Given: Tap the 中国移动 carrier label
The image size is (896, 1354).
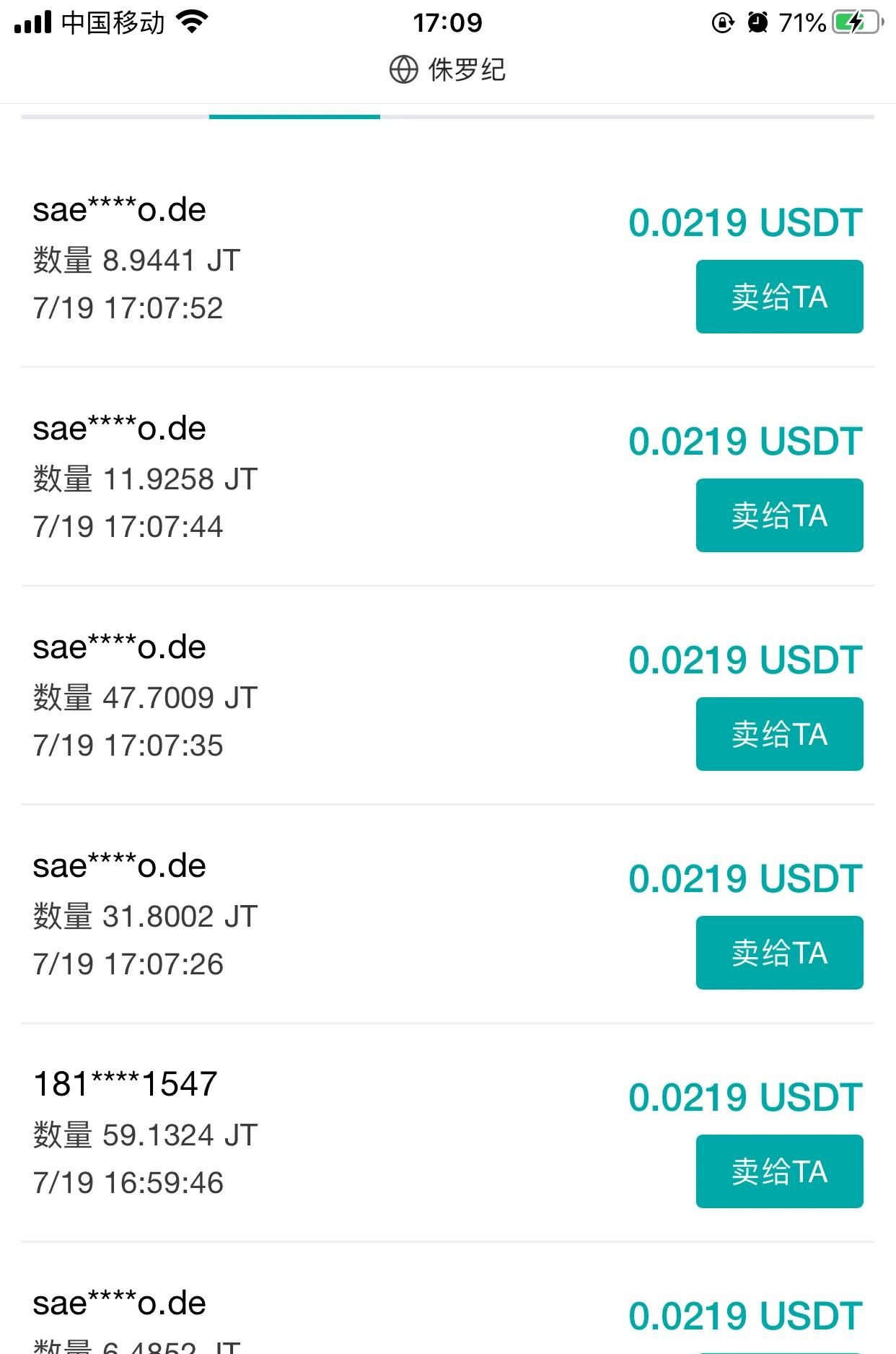Looking at the screenshot, I should tap(114, 21).
